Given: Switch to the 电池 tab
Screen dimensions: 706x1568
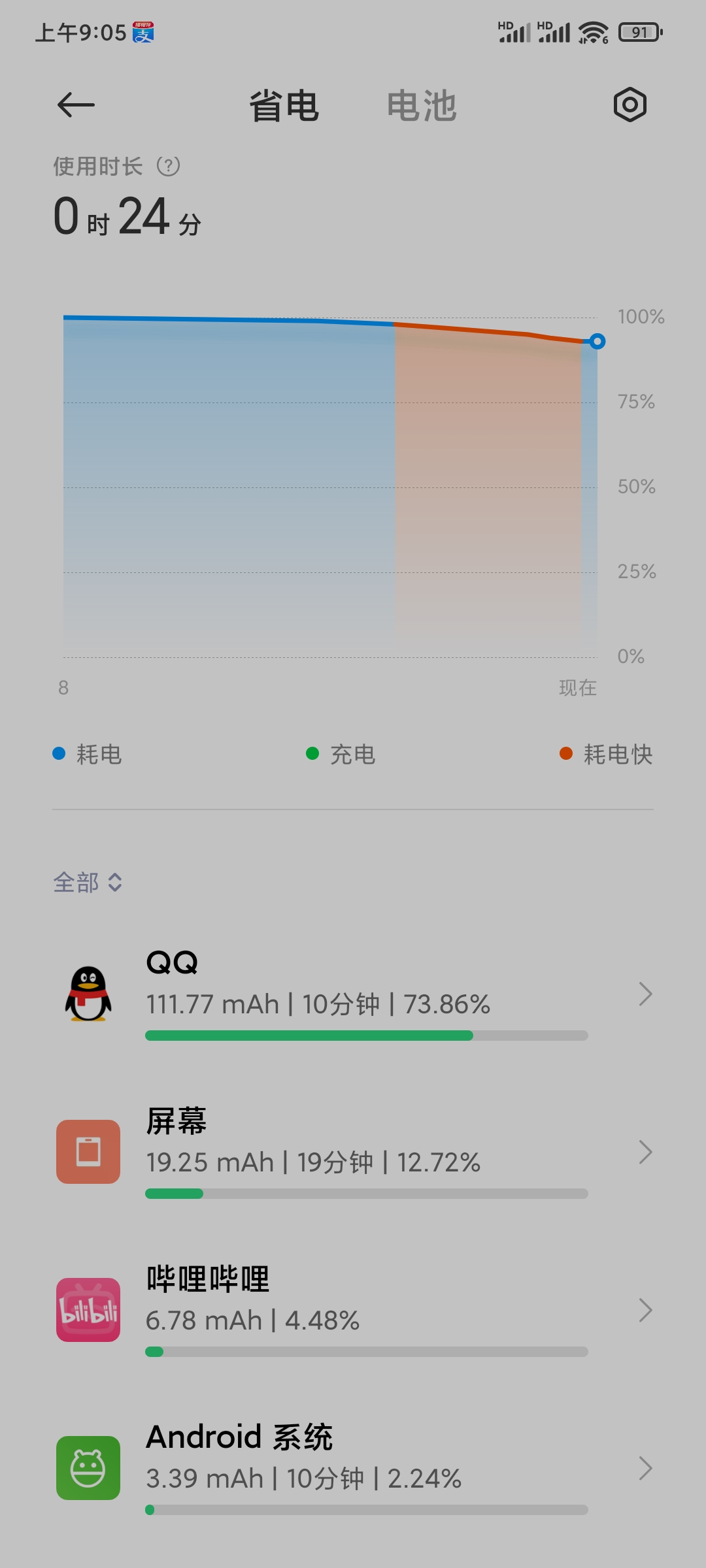Looking at the screenshot, I should 422,106.
